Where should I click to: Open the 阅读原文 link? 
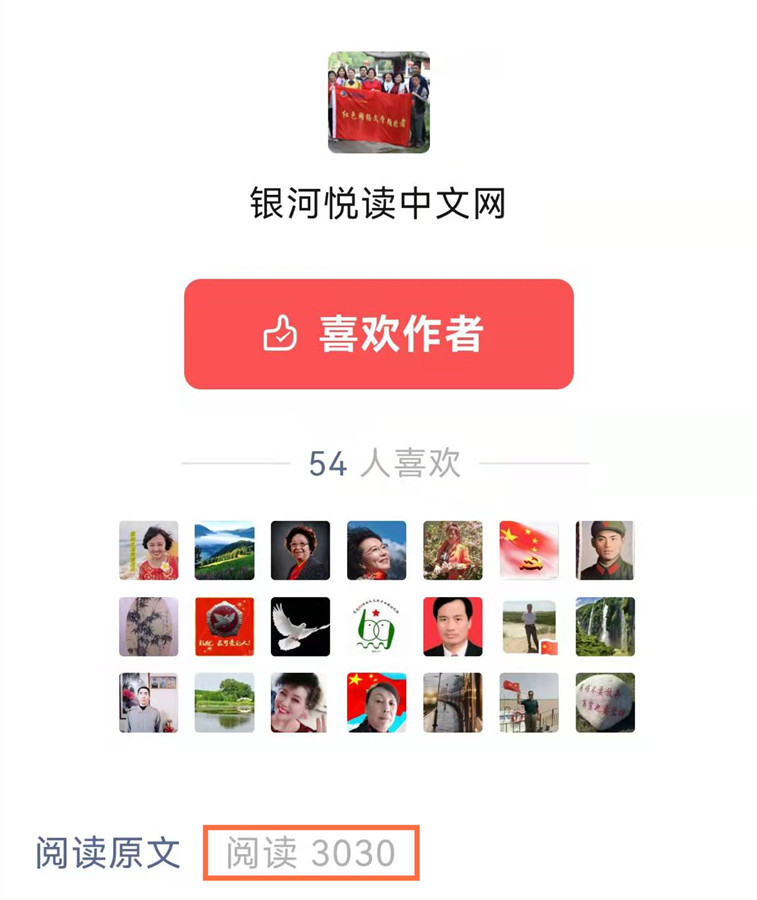pyautogui.click(x=108, y=853)
